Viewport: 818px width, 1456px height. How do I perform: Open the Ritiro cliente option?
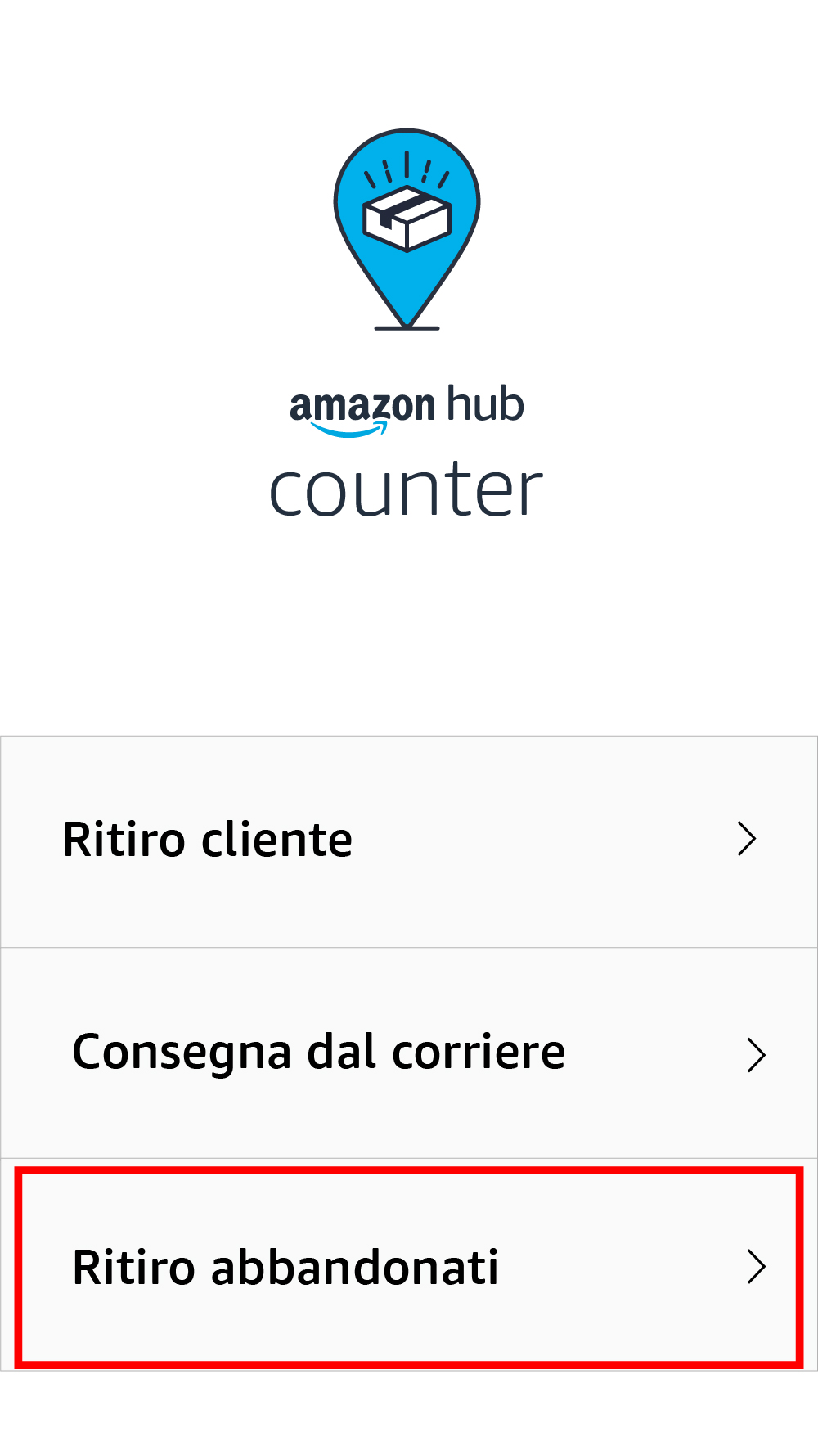click(x=409, y=841)
